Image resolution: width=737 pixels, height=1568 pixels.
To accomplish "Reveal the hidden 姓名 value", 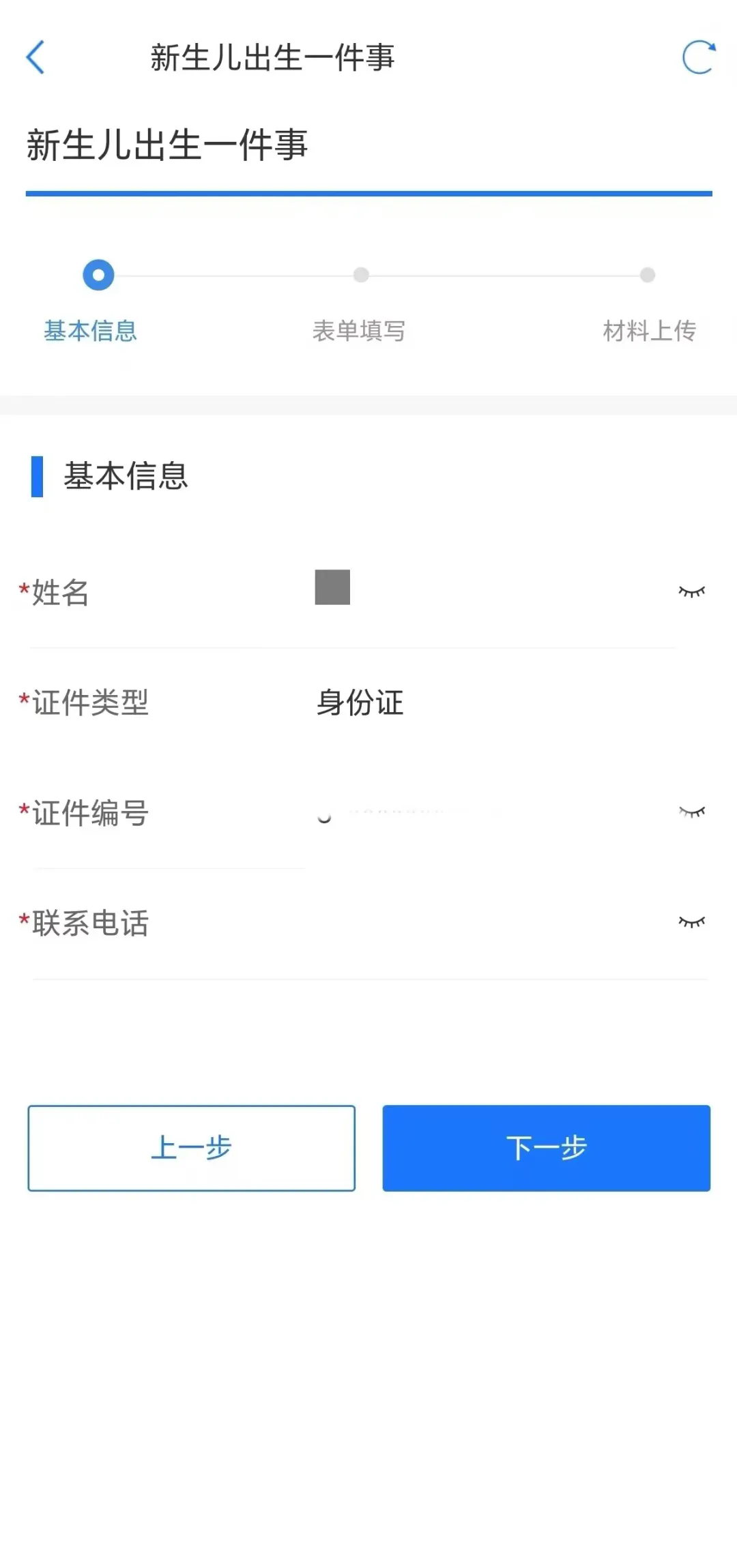I will tap(691, 591).
